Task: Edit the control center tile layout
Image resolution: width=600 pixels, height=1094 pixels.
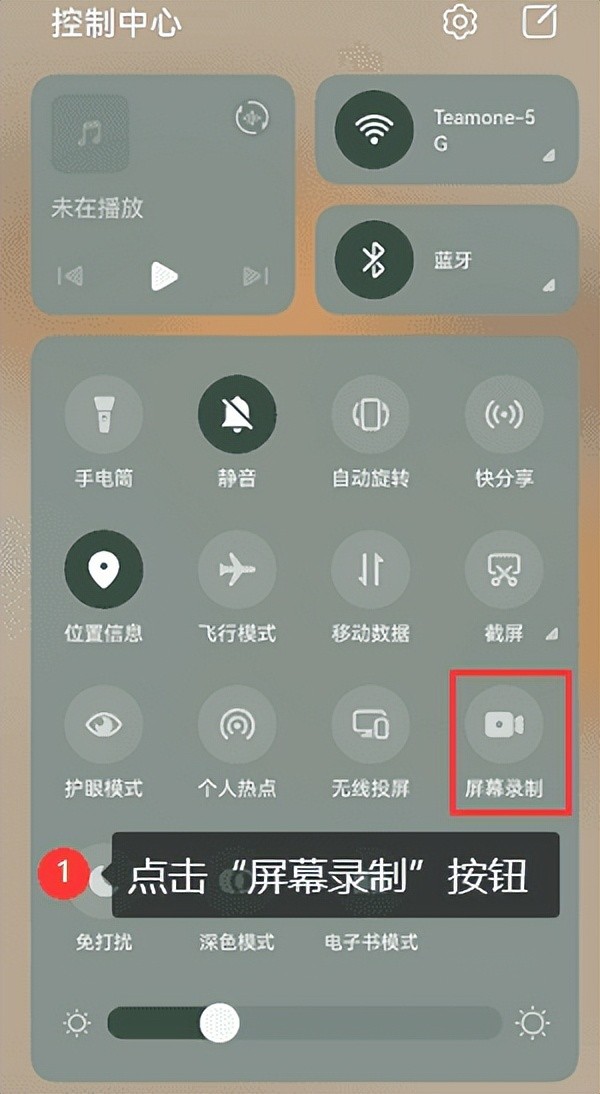Action: click(x=539, y=22)
